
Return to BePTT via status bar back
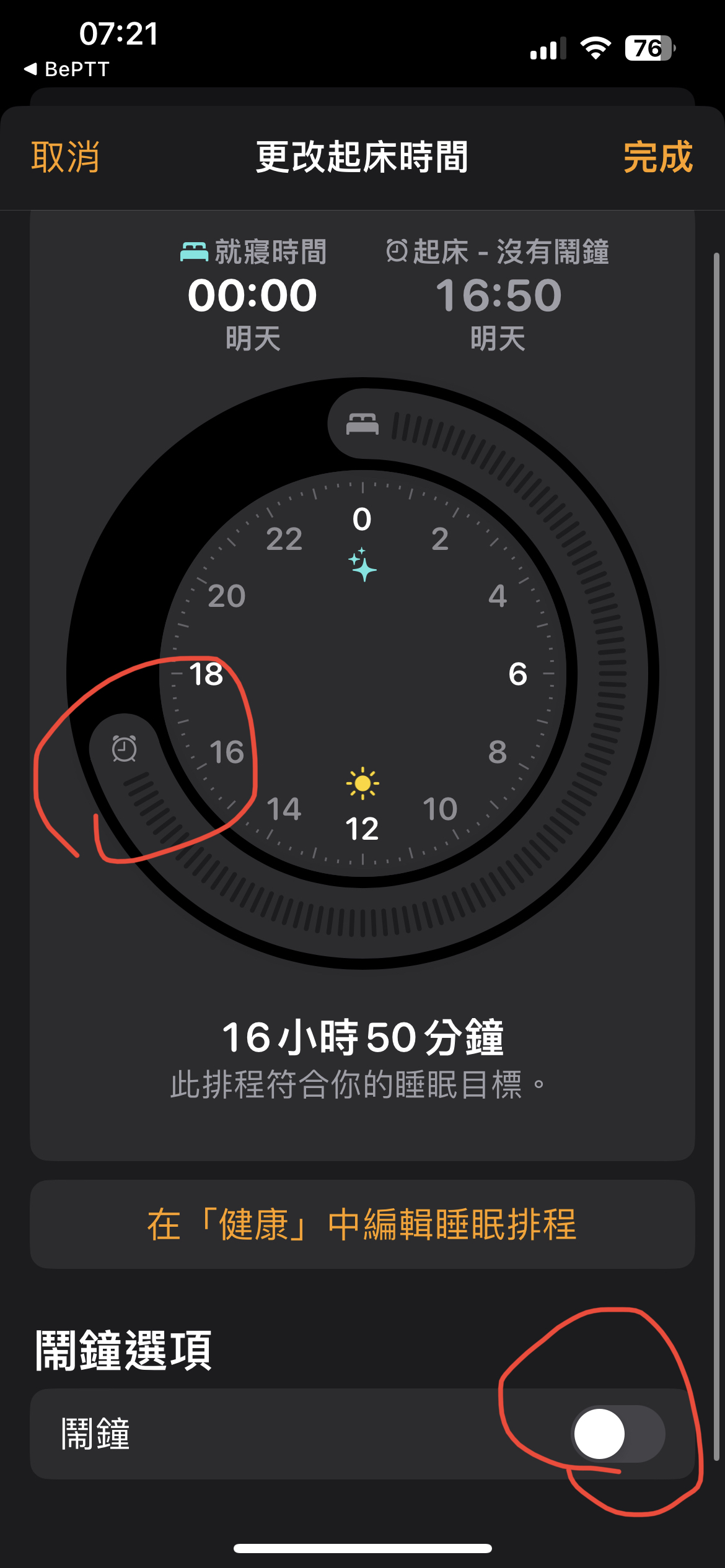(67, 69)
